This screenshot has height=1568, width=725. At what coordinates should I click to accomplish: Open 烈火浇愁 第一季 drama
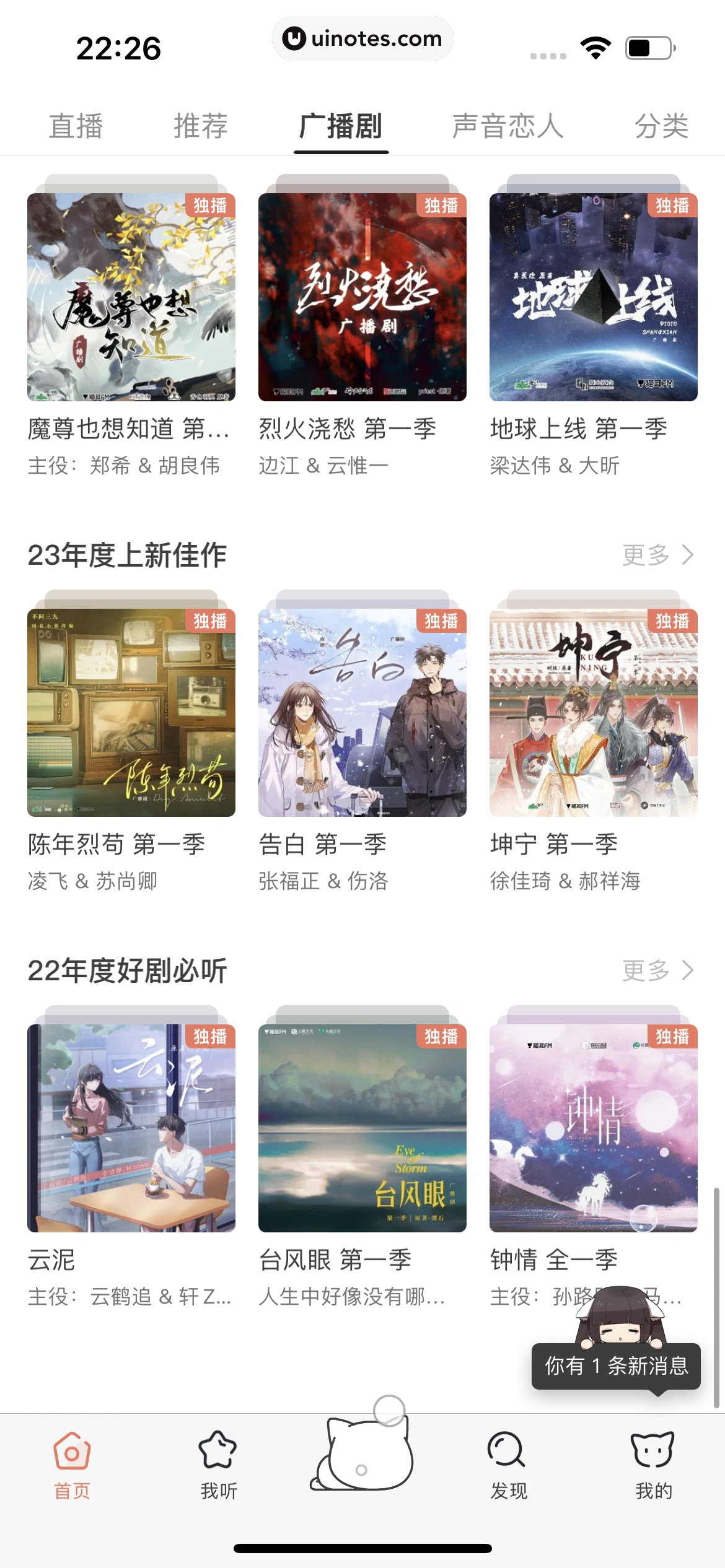(362, 297)
